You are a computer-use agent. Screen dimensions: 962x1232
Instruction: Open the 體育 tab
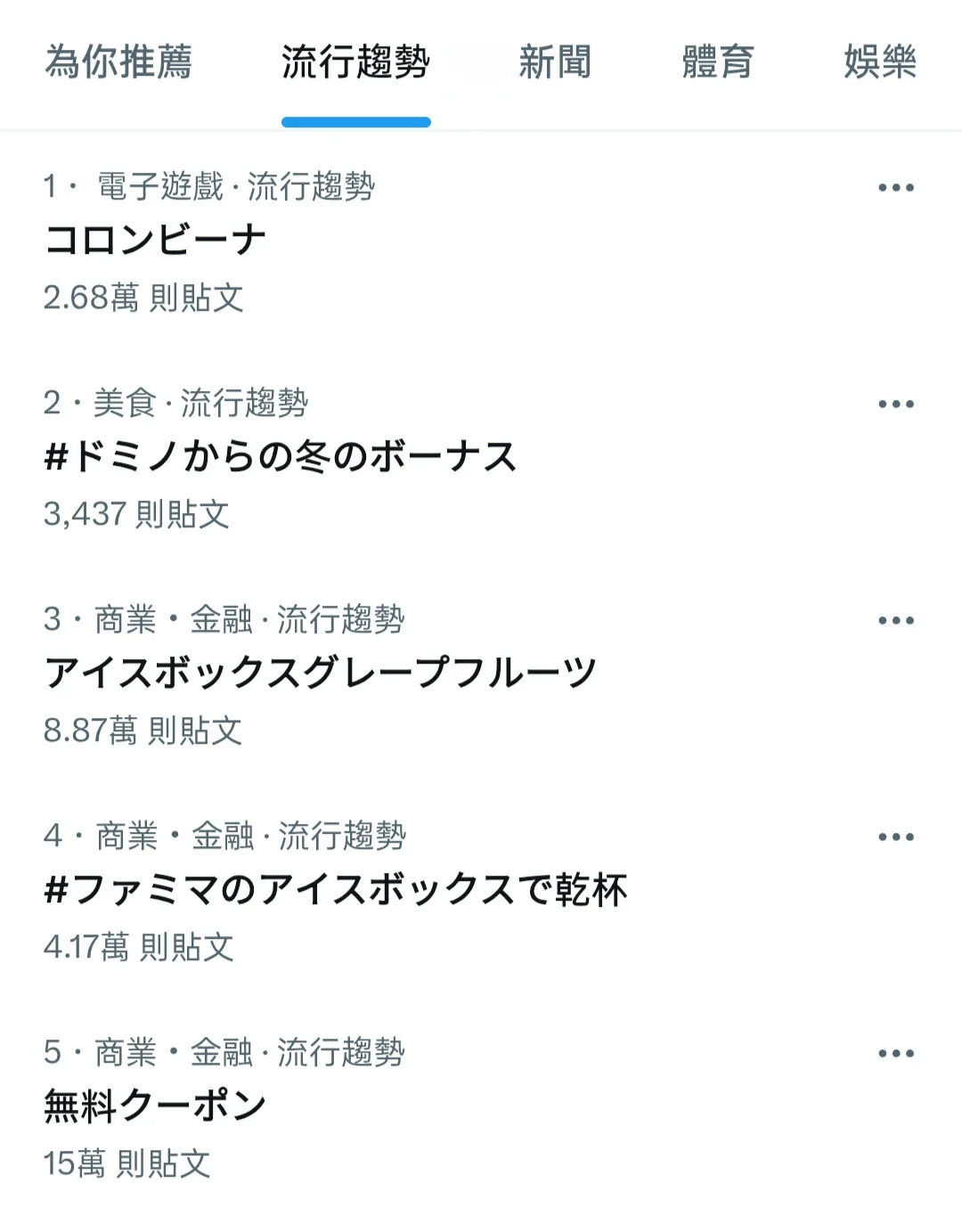[x=718, y=62]
